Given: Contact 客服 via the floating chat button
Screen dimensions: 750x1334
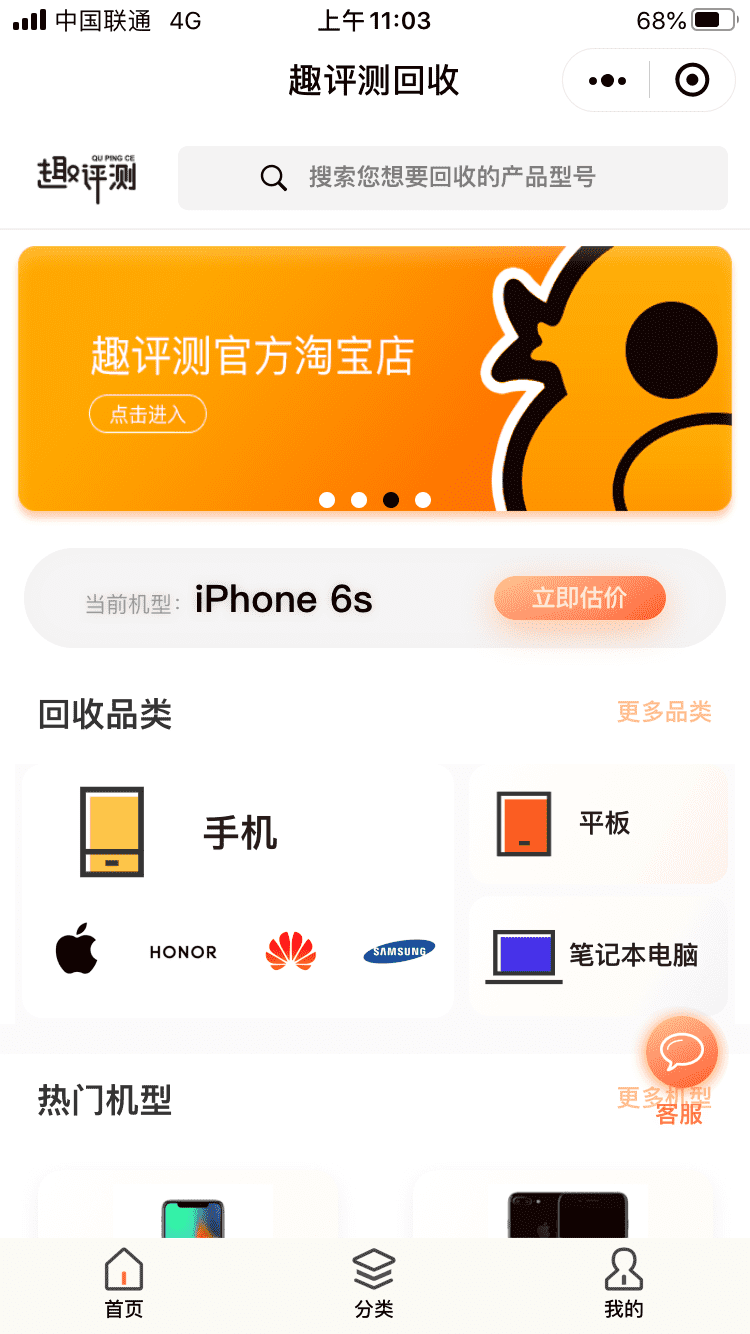Looking at the screenshot, I should pos(682,1052).
